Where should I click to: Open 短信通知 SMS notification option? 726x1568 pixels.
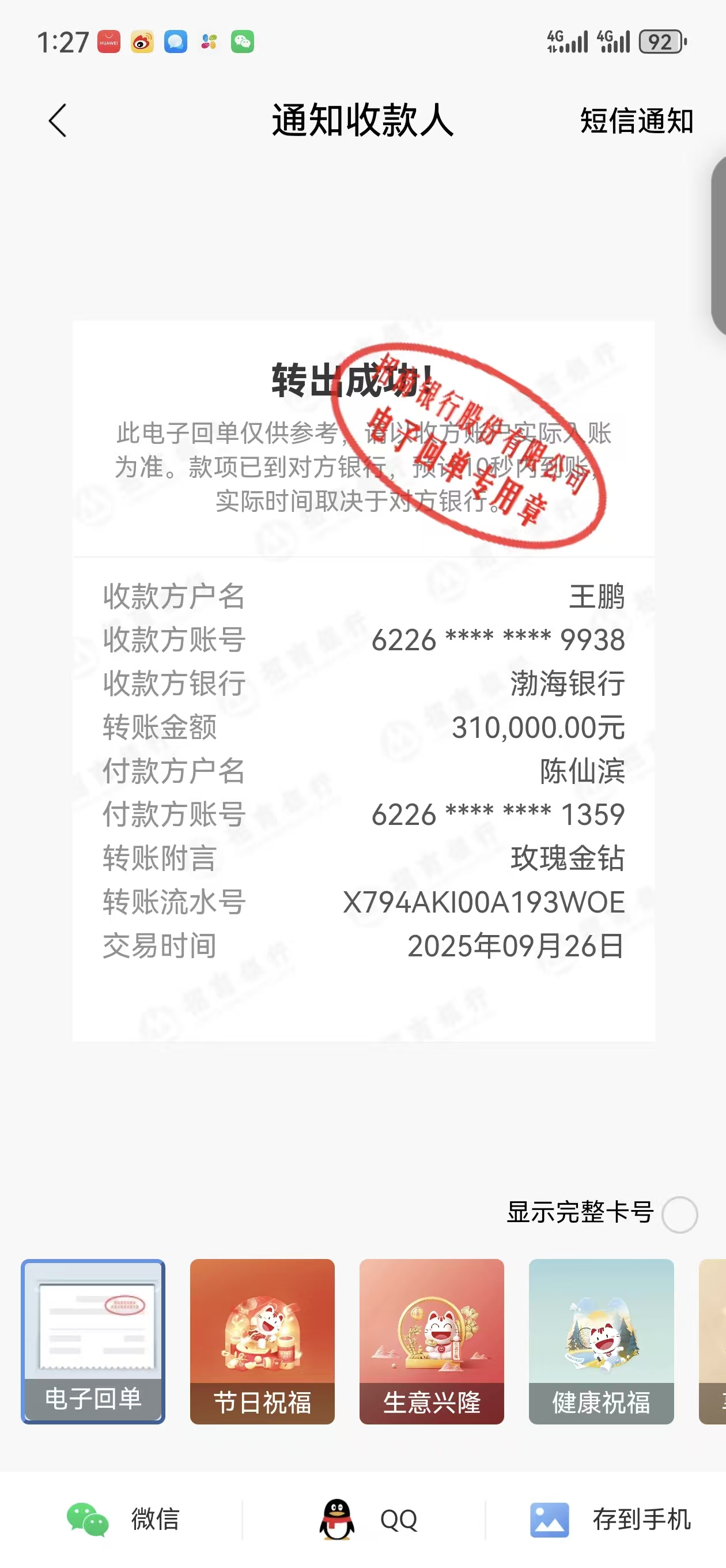636,120
